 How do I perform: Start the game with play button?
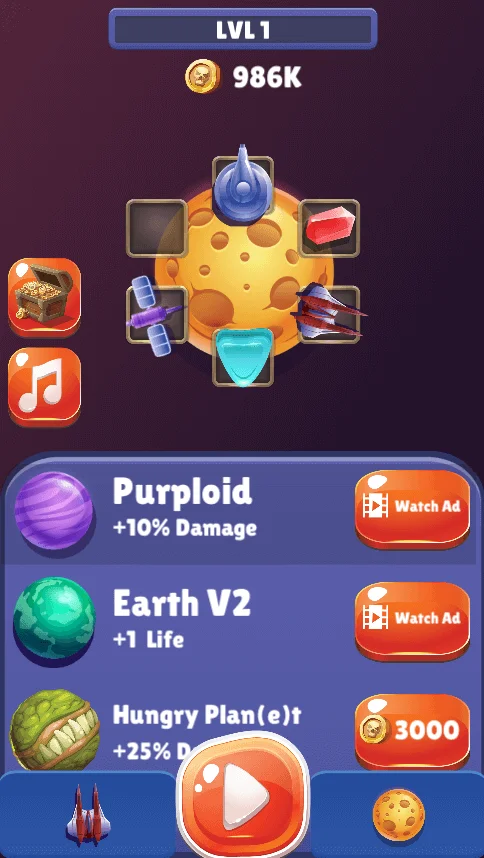pyautogui.click(x=243, y=793)
